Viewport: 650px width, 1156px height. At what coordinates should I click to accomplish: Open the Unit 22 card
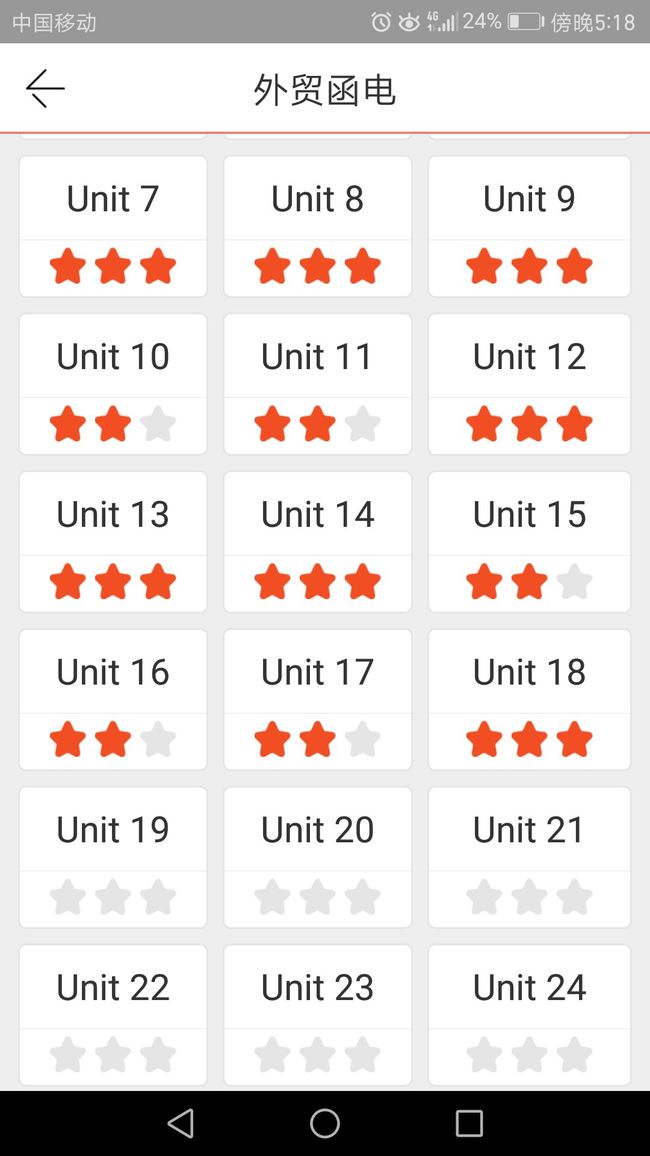coord(113,1015)
